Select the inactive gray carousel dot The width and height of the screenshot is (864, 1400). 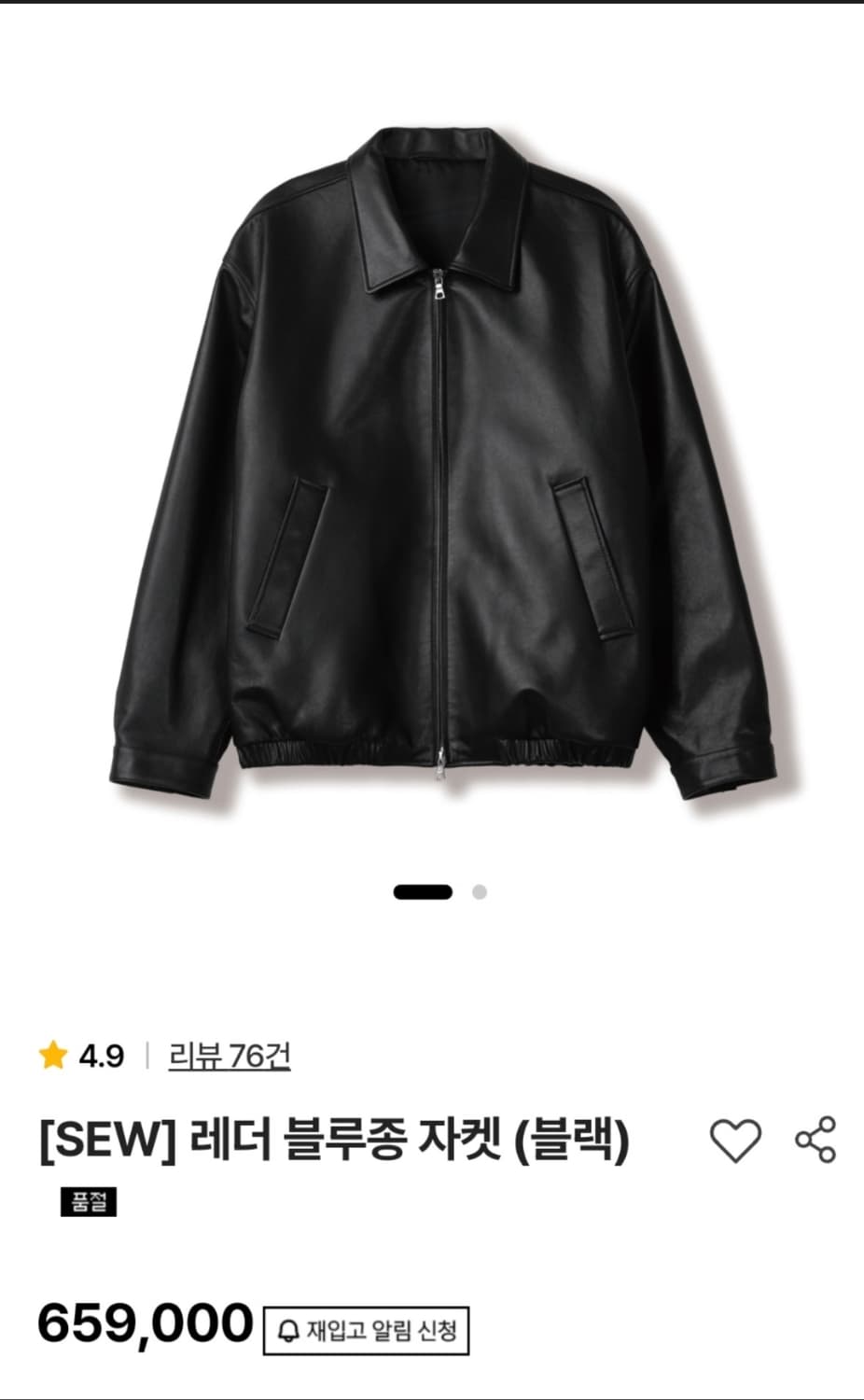point(479,893)
